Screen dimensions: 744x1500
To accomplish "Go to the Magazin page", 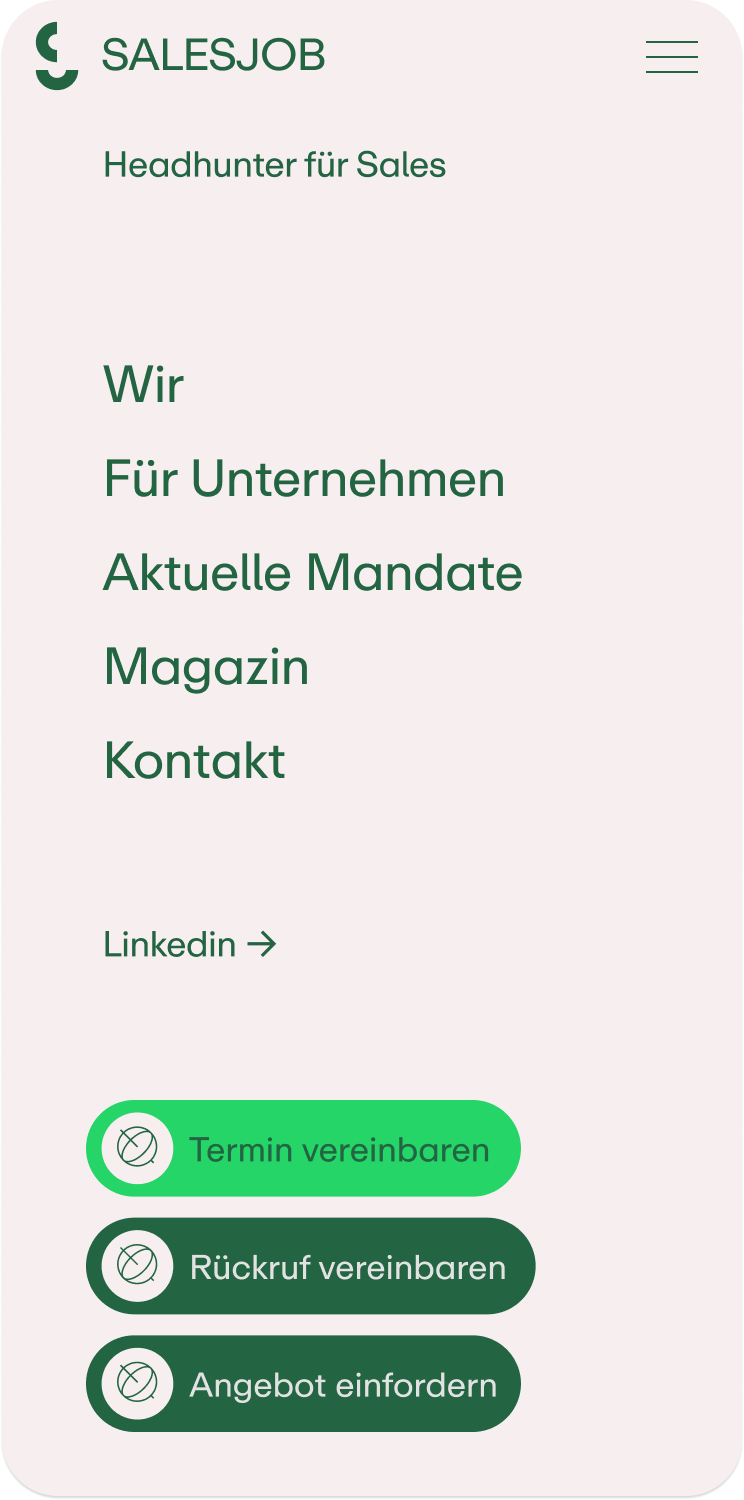I will coord(206,665).
